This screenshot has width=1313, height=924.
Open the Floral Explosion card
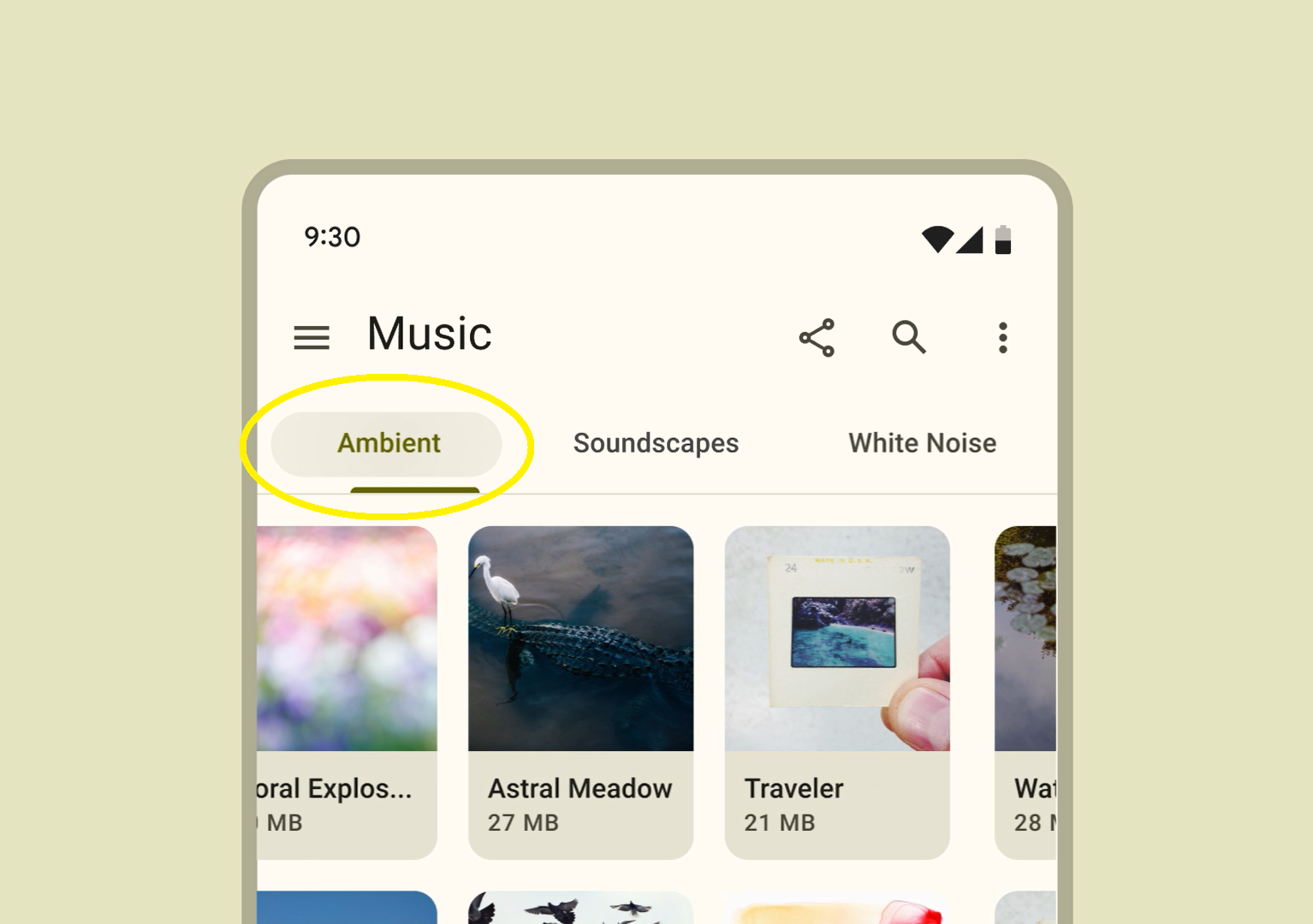(x=348, y=691)
